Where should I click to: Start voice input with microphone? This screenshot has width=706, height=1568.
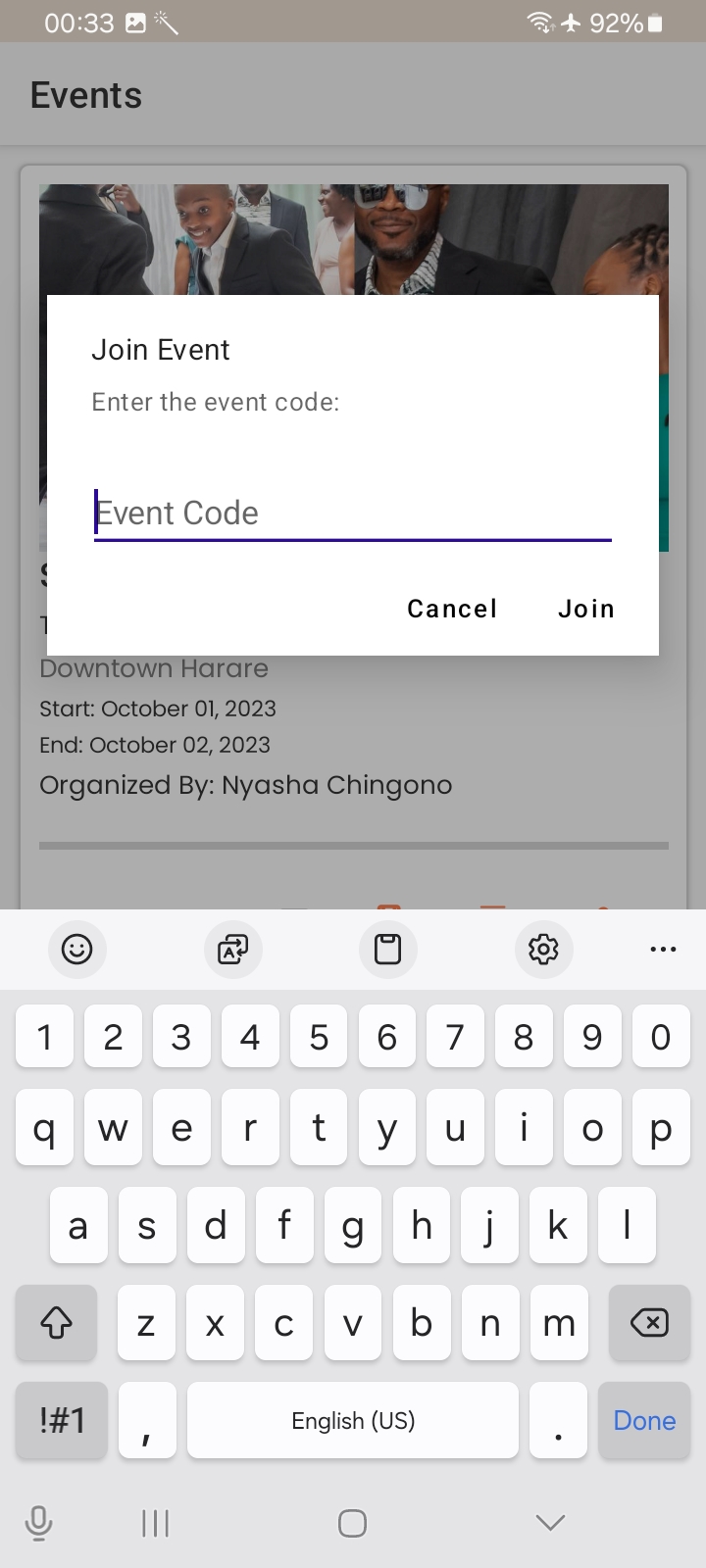pyautogui.click(x=38, y=1523)
